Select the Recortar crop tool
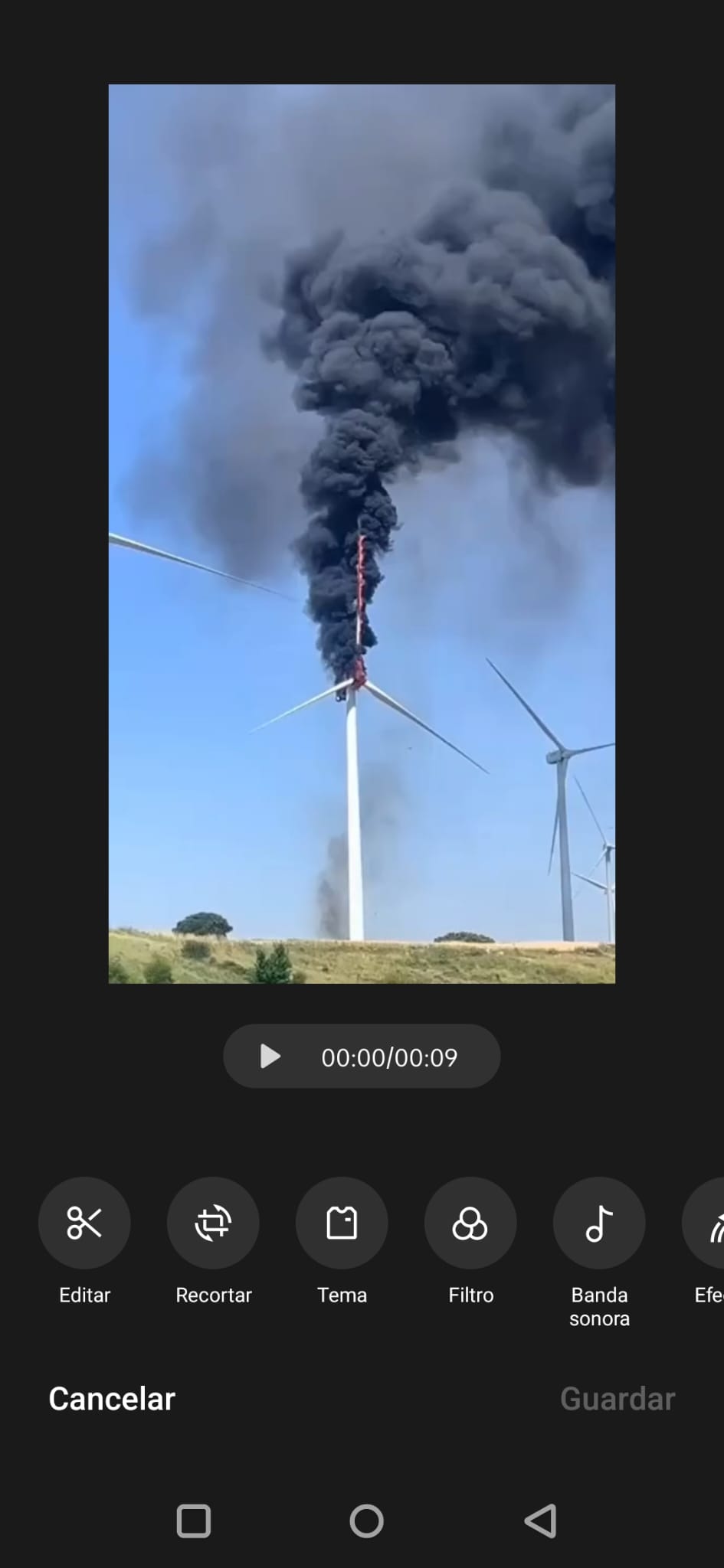The height and width of the screenshot is (1568, 724). click(213, 1223)
